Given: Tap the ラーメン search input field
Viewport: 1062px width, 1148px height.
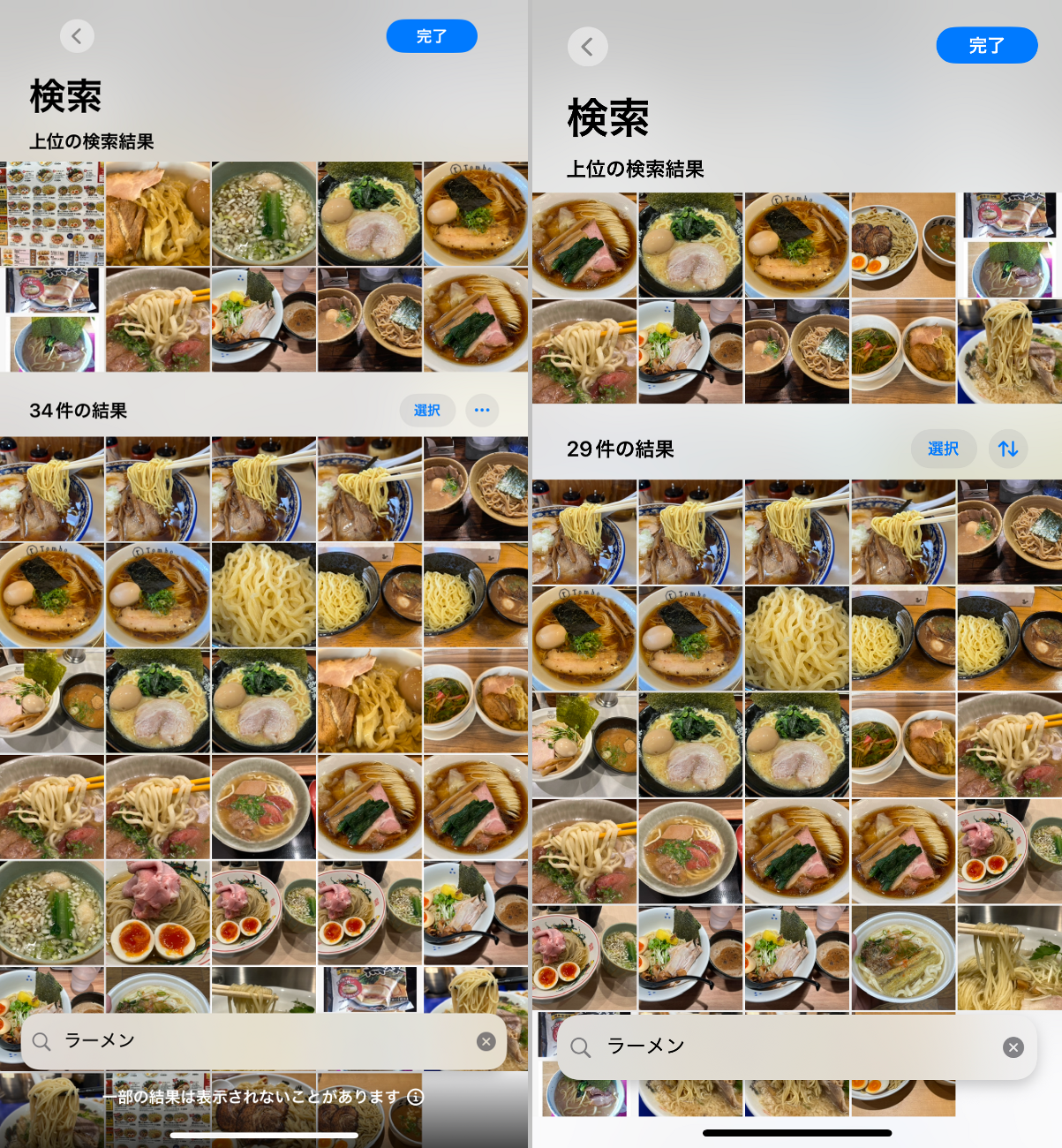Looking at the screenshot, I should pyautogui.click(x=221, y=1041).
